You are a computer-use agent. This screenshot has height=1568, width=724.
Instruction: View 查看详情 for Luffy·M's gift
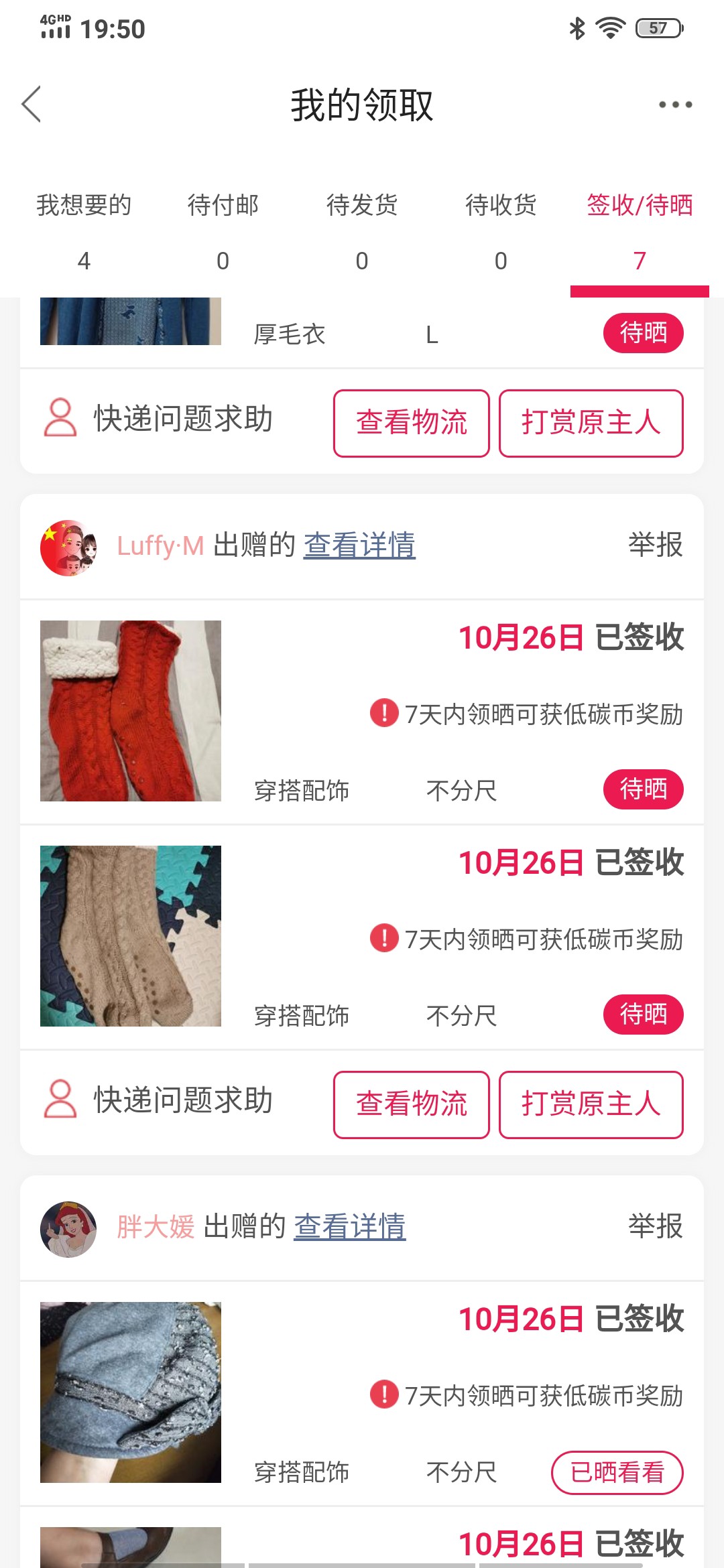click(359, 545)
